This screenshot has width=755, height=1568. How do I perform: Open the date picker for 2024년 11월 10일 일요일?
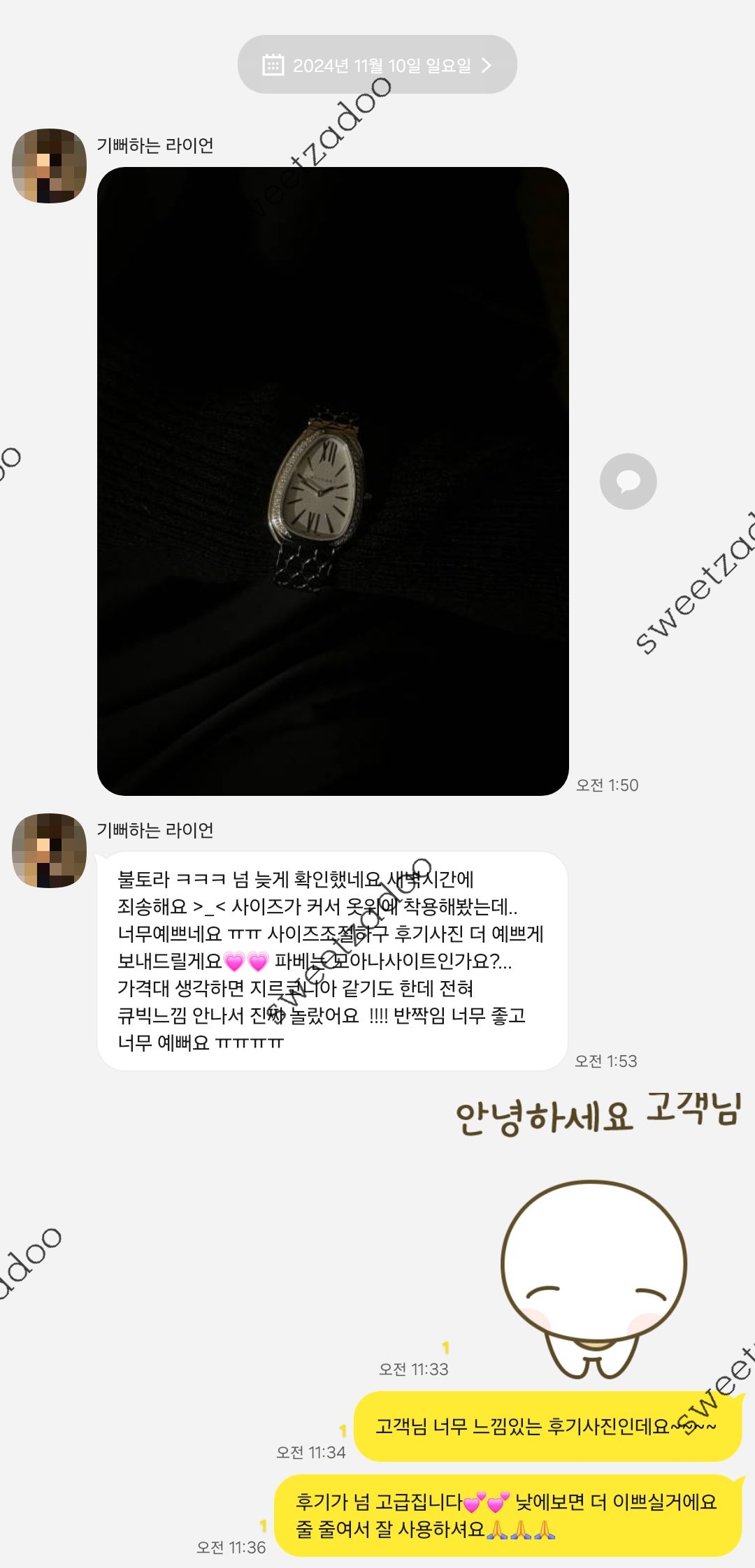coord(377,65)
